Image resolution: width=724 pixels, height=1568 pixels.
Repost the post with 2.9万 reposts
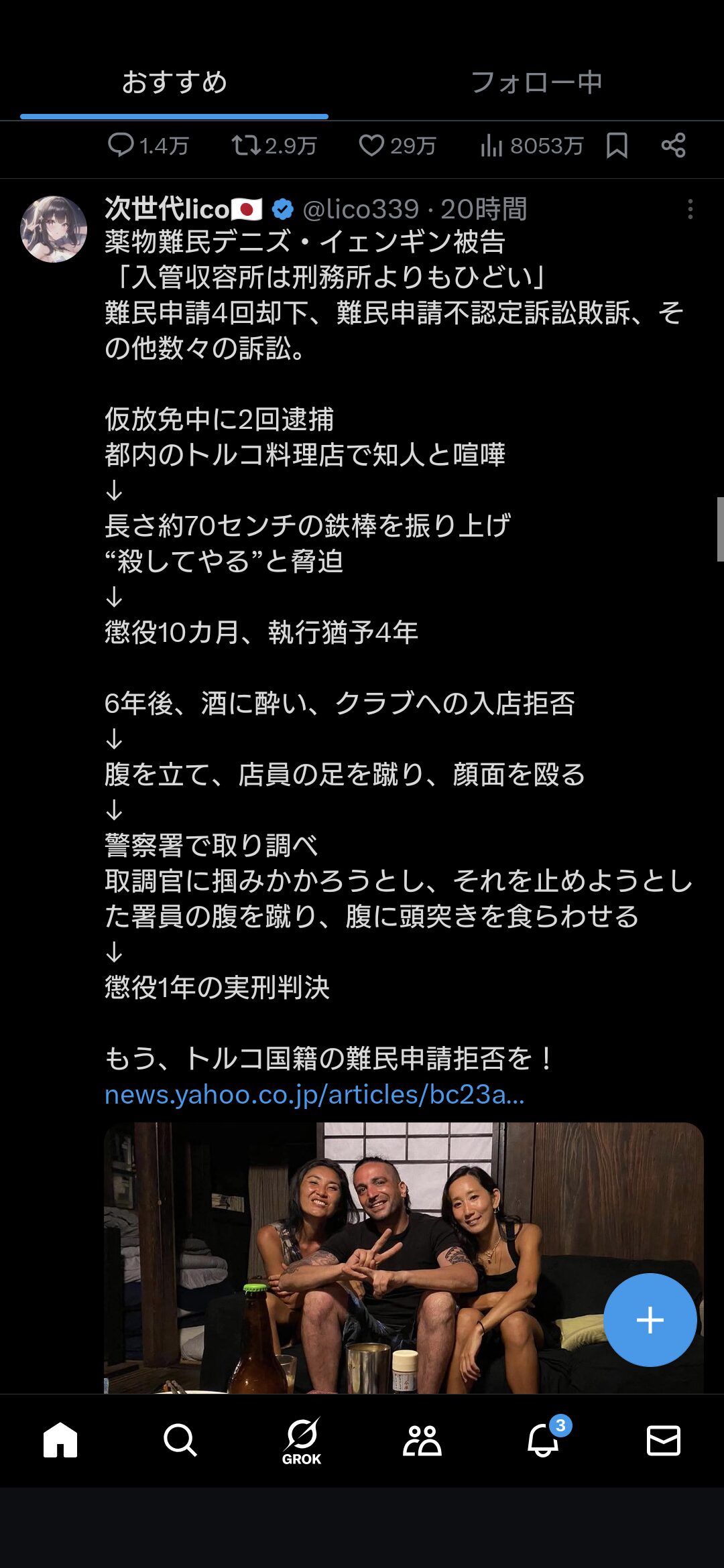tap(274, 145)
